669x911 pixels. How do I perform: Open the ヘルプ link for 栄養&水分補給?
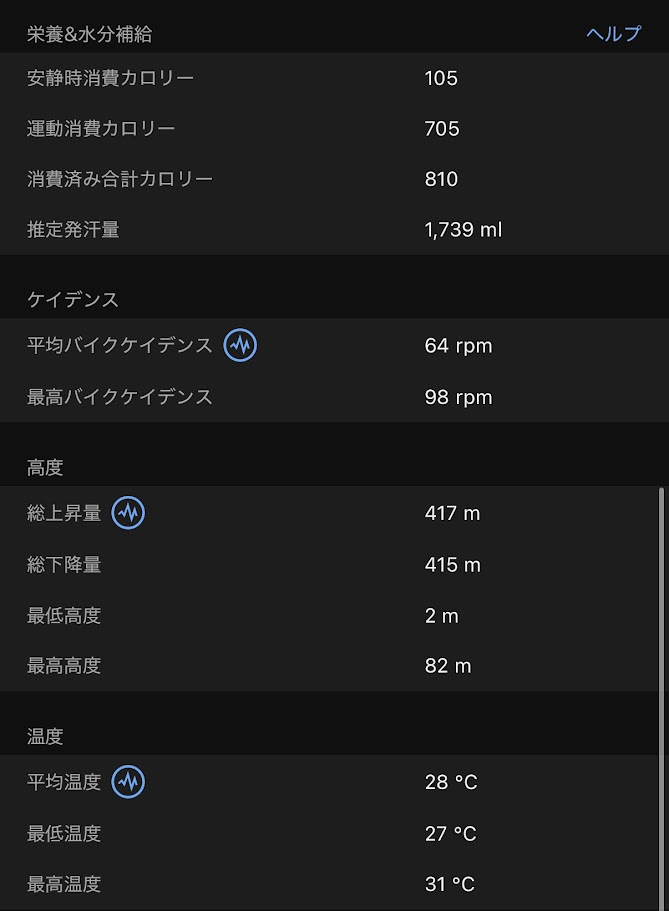[x=613, y=34]
